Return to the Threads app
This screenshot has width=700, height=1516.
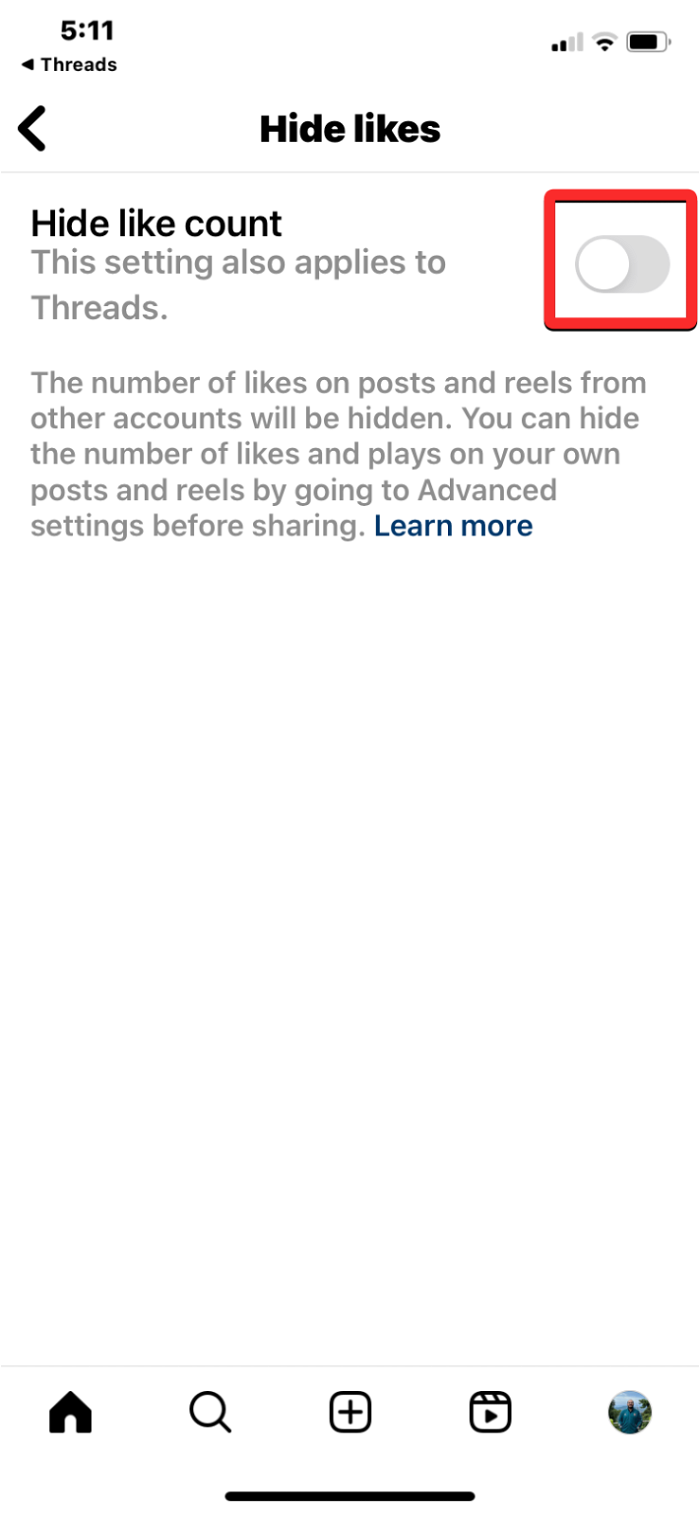(x=68, y=65)
